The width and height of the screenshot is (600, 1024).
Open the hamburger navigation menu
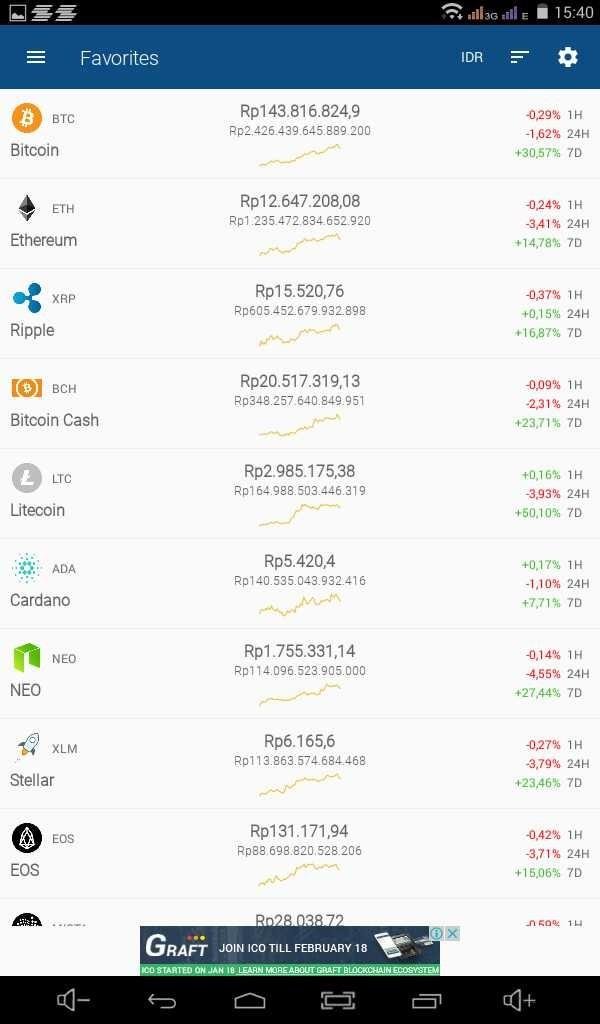pos(36,57)
